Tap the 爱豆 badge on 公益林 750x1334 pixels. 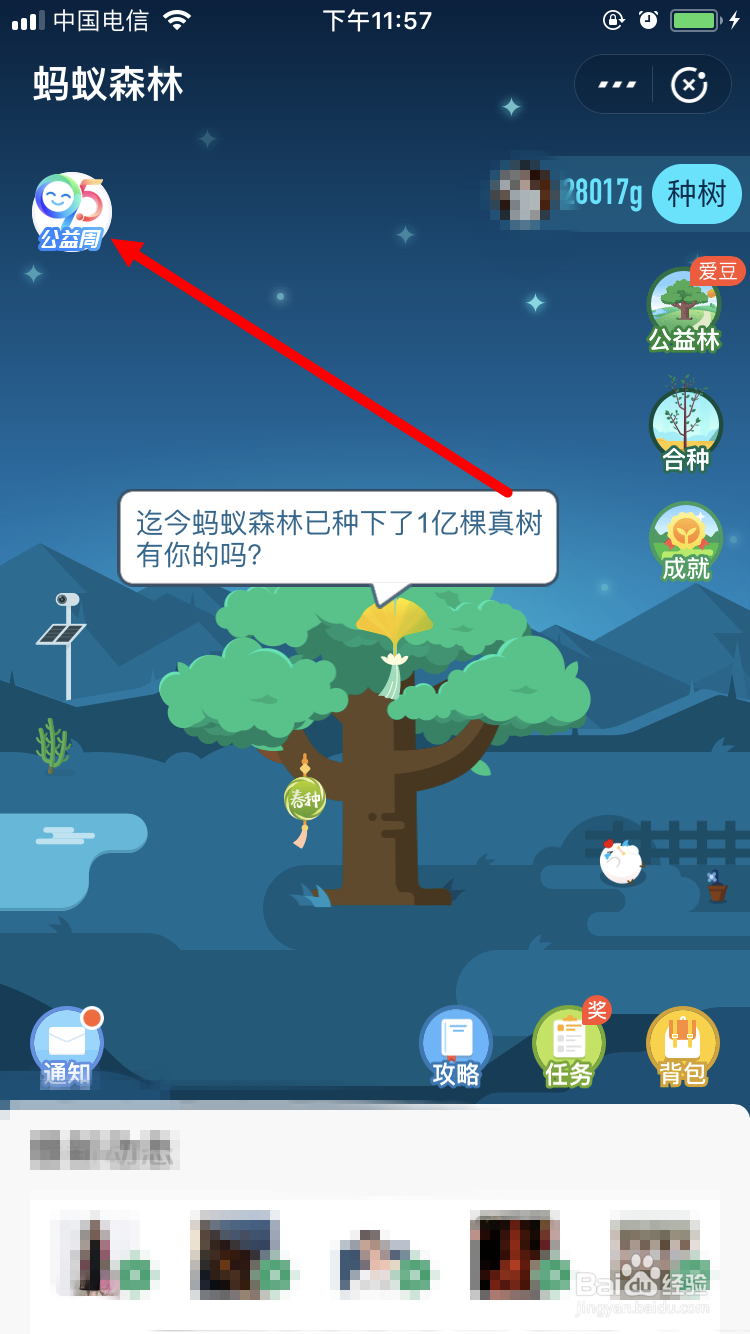pyautogui.click(x=717, y=271)
